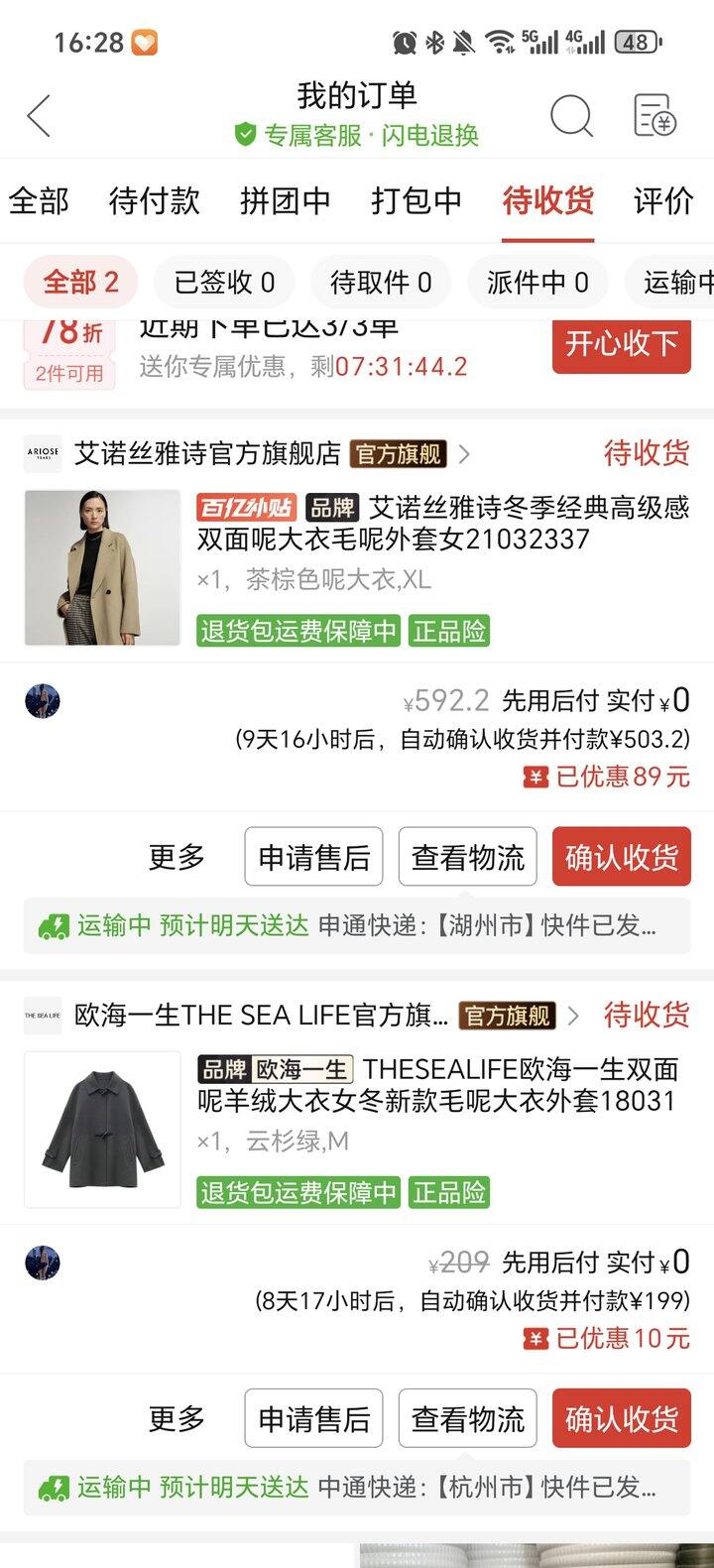Viewport: 714px width, 1568px height.
Task: Switch to the 打包中 tab
Action: click(416, 201)
